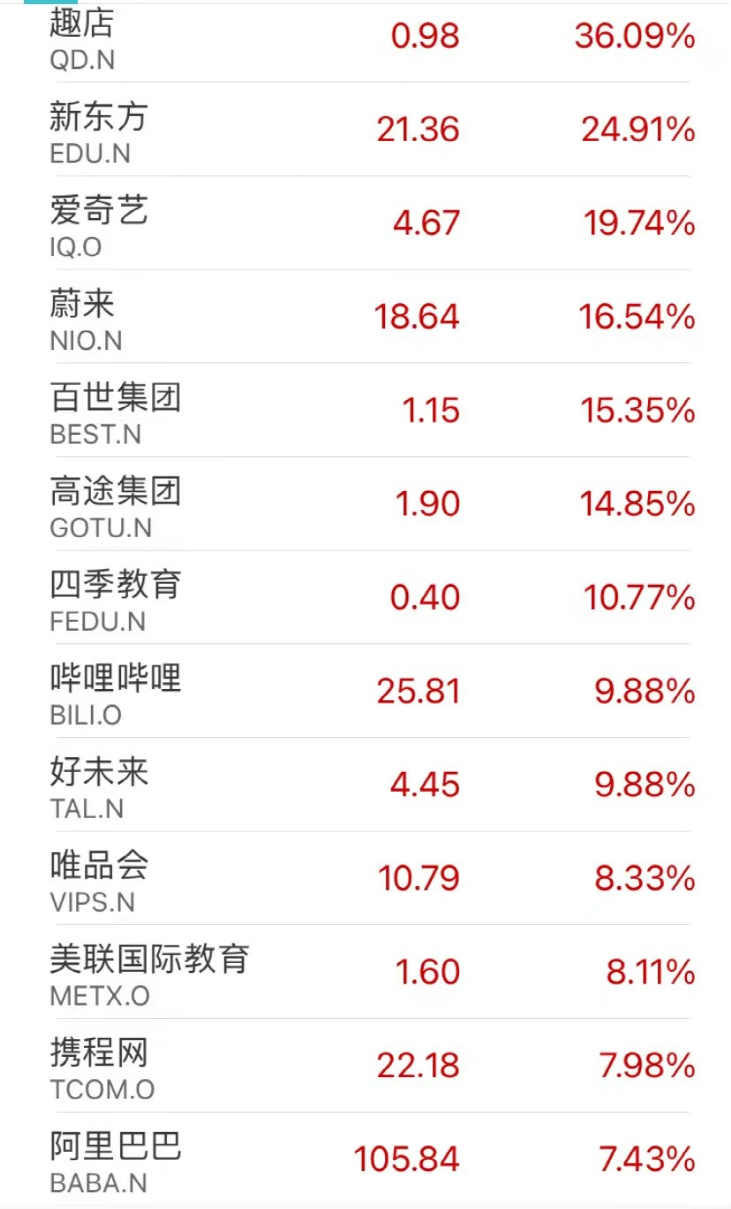
Task: Open 唯品会 VIPS.N stock quote
Action: point(365,878)
